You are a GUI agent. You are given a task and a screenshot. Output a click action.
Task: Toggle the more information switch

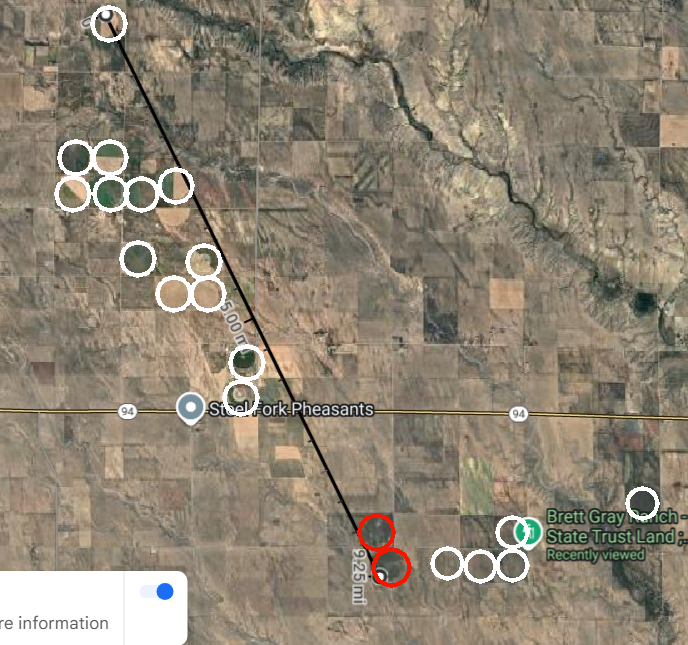(157, 592)
